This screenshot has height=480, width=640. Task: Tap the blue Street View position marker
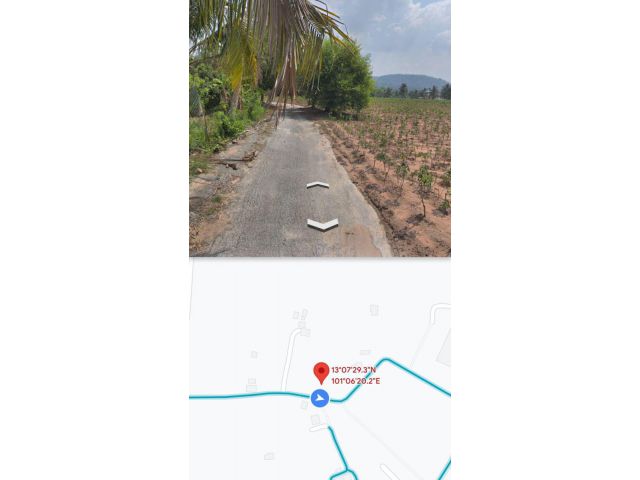(x=320, y=398)
